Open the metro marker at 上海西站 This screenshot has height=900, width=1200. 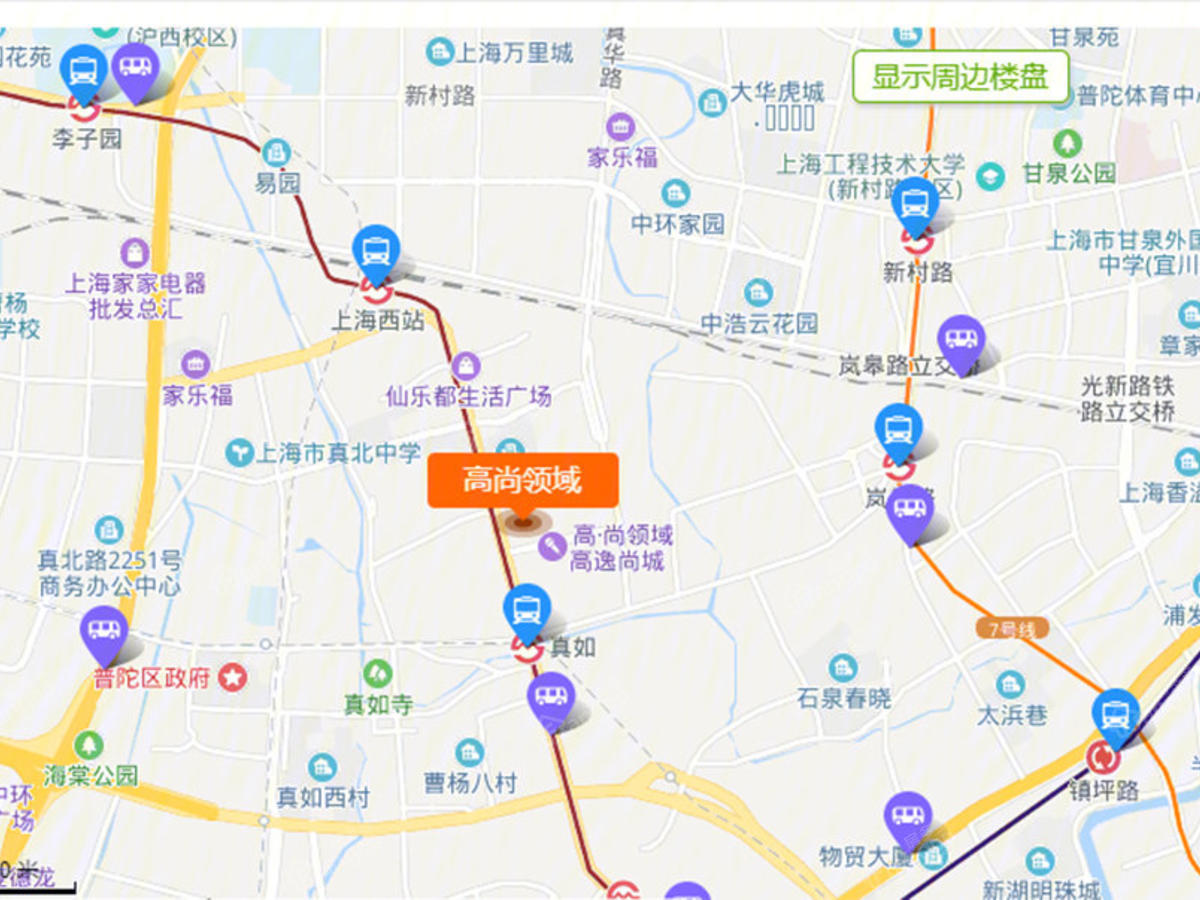pos(376,251)
